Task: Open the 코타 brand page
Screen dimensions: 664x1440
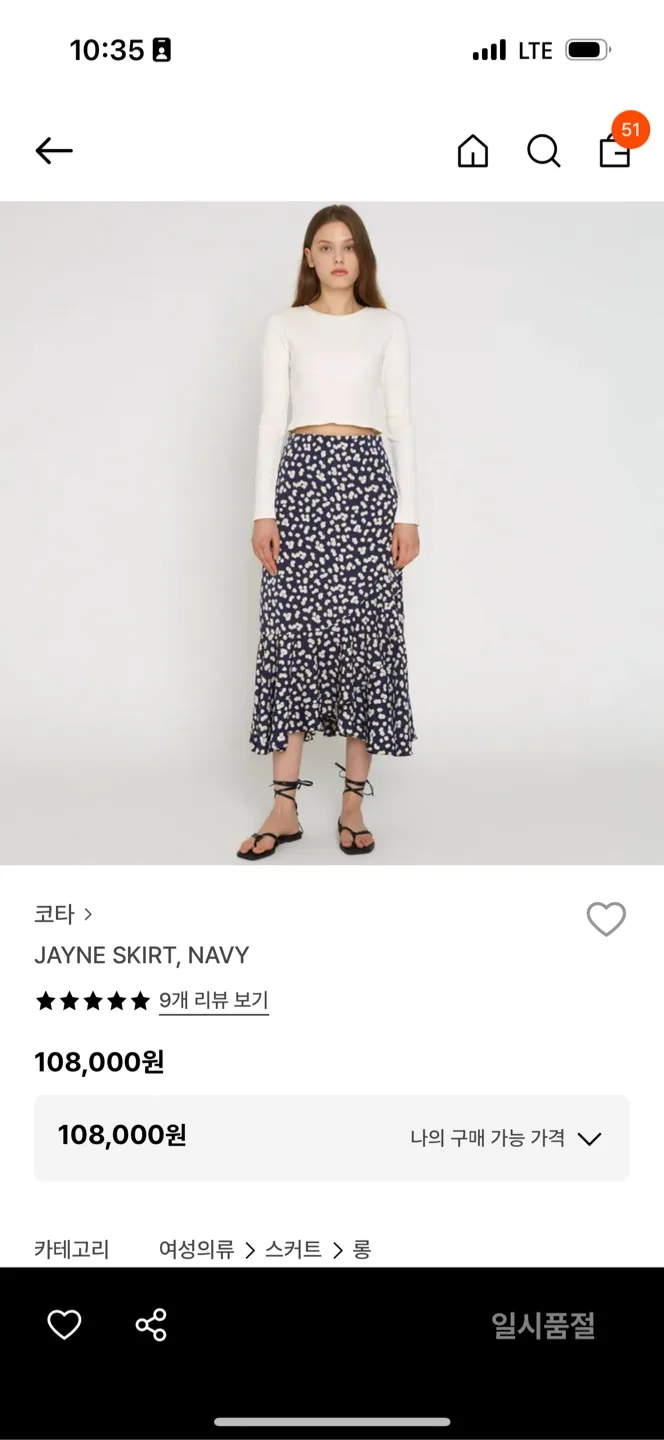Action: coord(63,914)
